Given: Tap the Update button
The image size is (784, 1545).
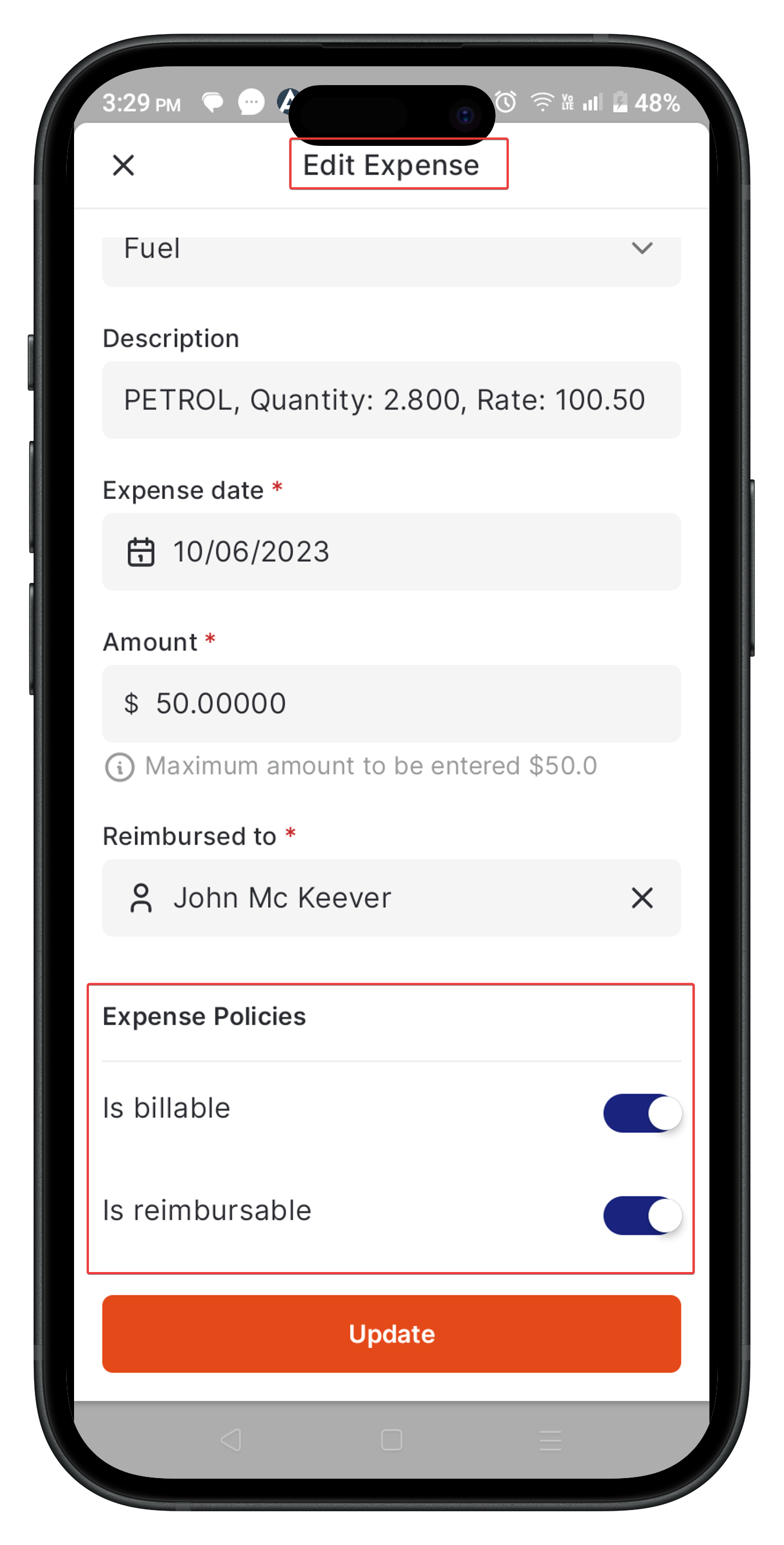Looking at the screenshot, I should point(391,1334).
